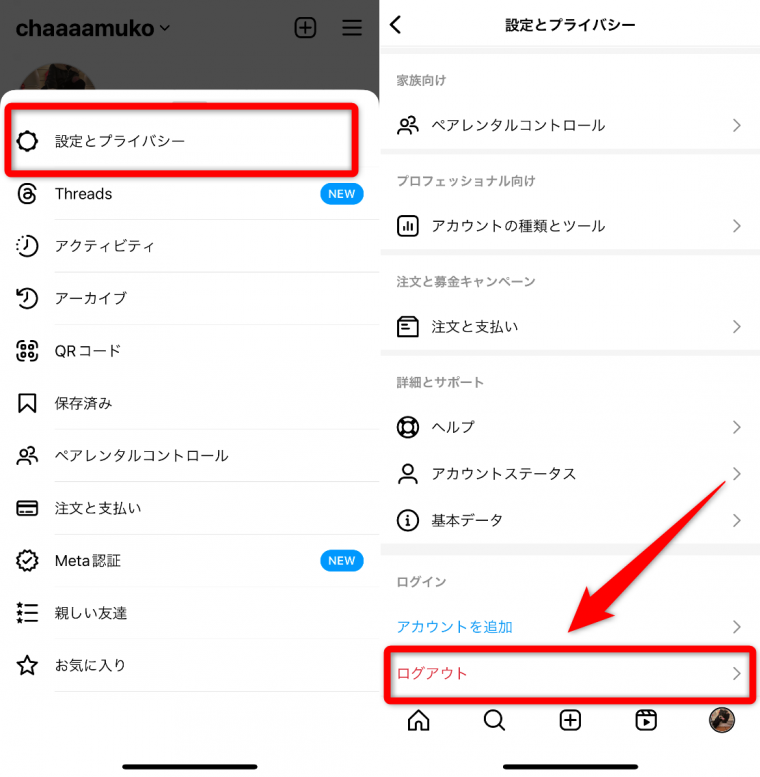
Task: Open Meta認証
Action: [88, 561]
